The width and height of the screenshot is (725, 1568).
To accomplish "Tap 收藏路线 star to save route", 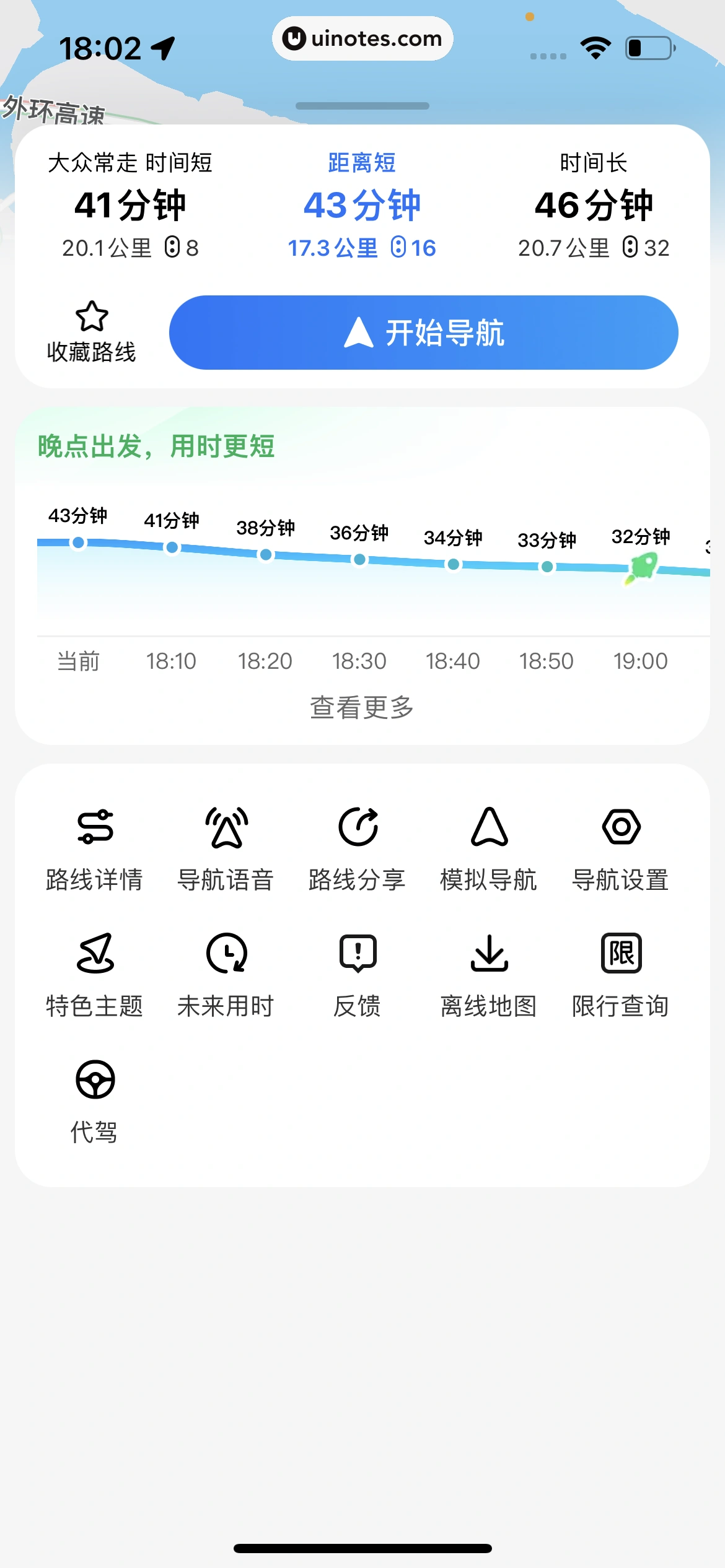I will 92,332.
